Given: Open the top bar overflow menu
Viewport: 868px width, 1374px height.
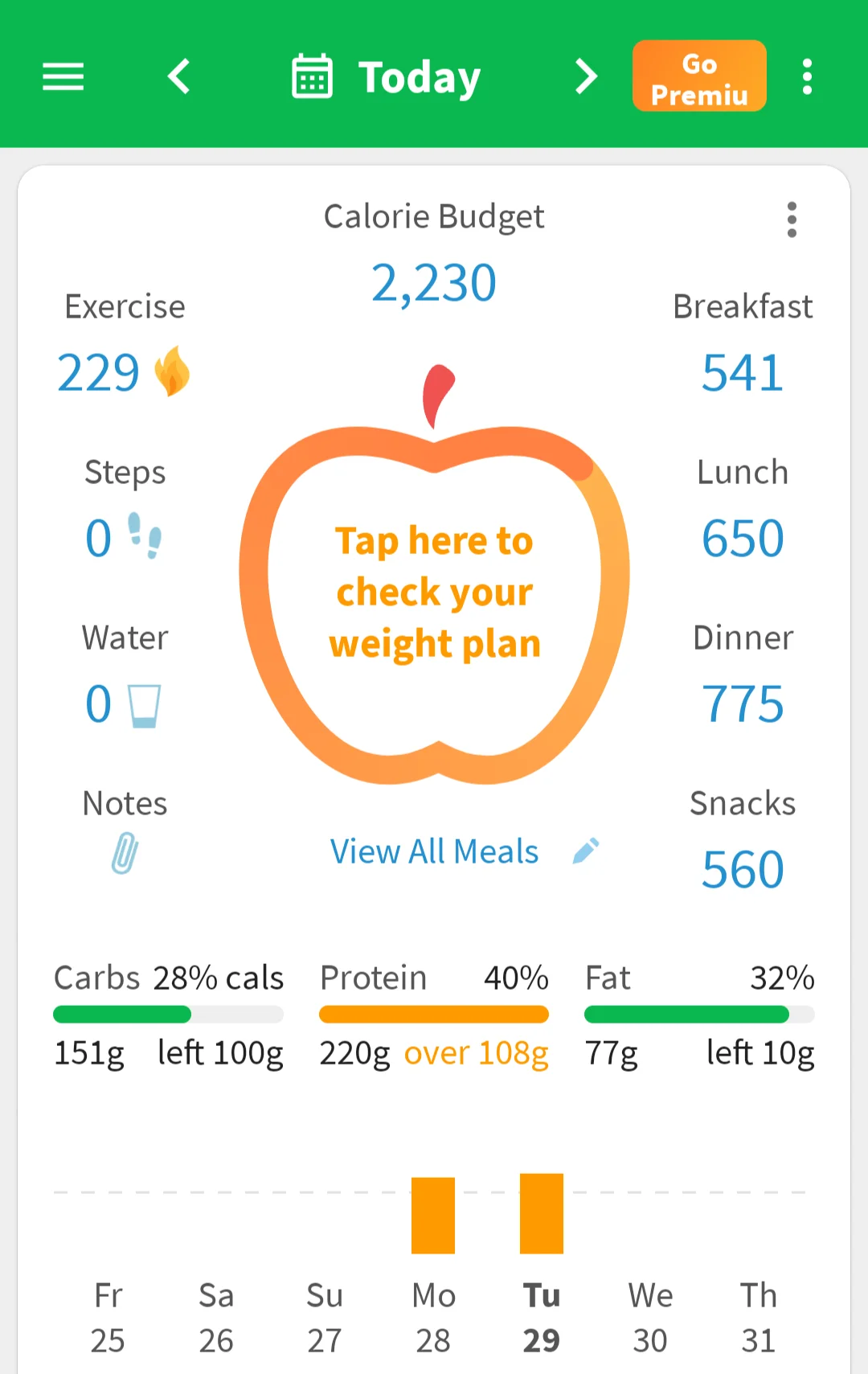Looking at the screenshot, I should [807, 77].
